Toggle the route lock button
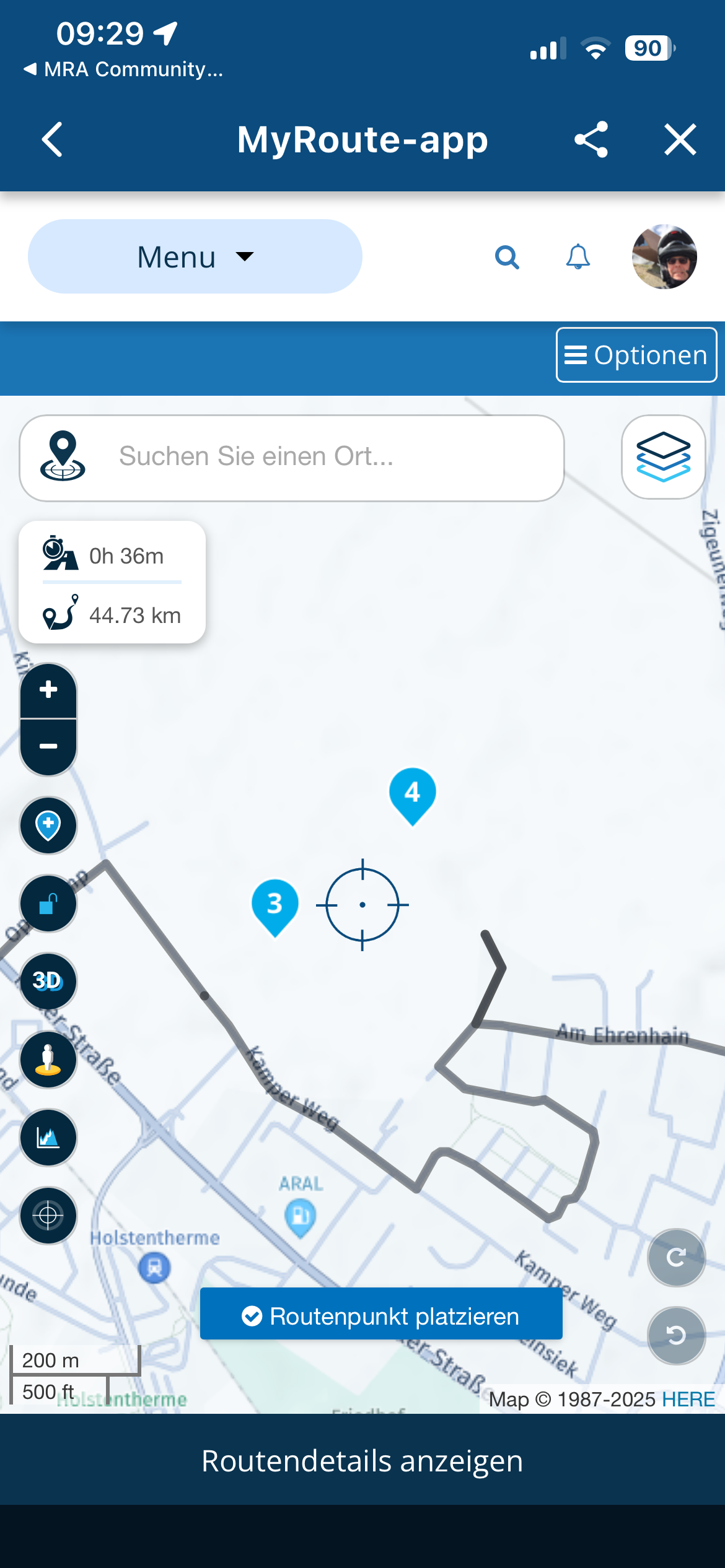The image size is (725, 1568). pyautogui.click(x=48, y=904)
